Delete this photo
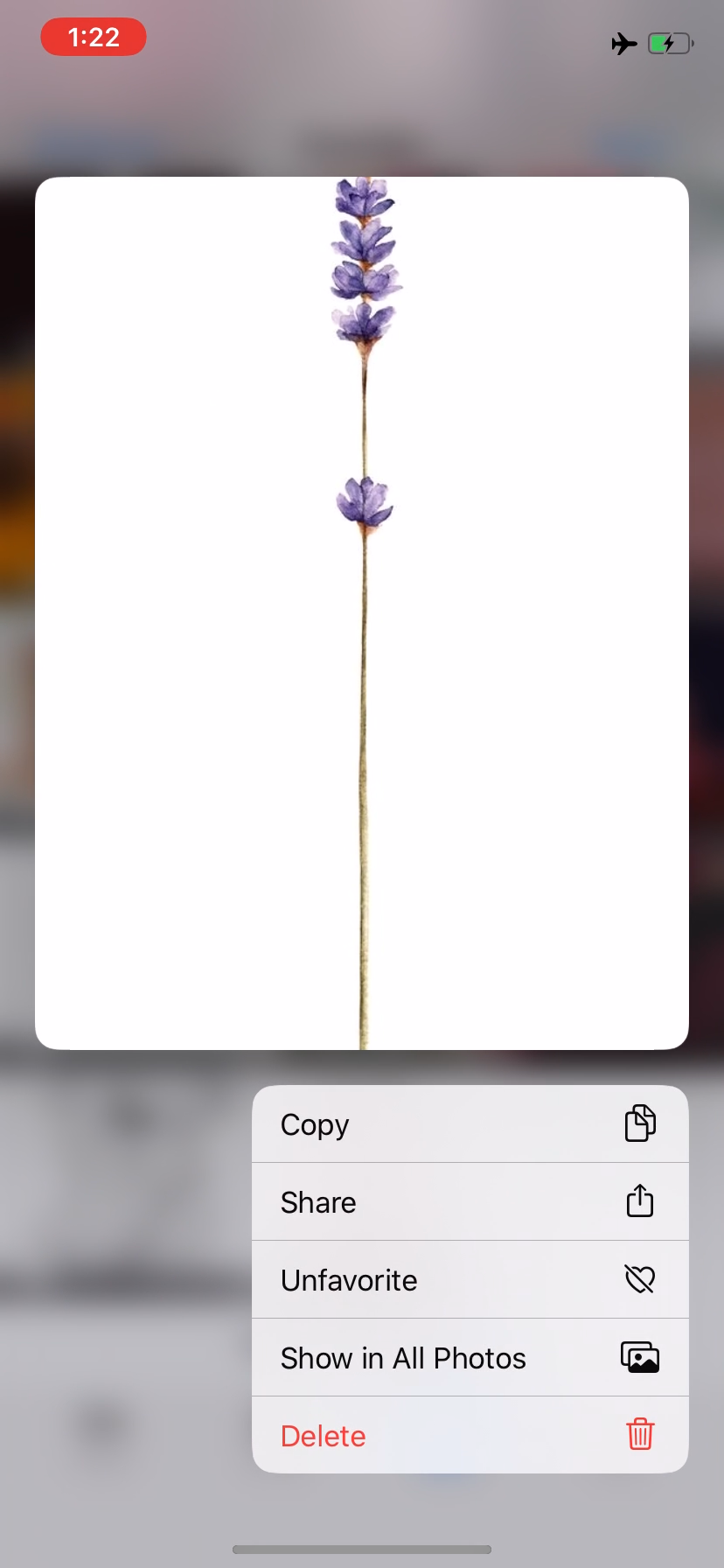The width and height of the screenshot is (724, 1568). [x=470, y=1436]
